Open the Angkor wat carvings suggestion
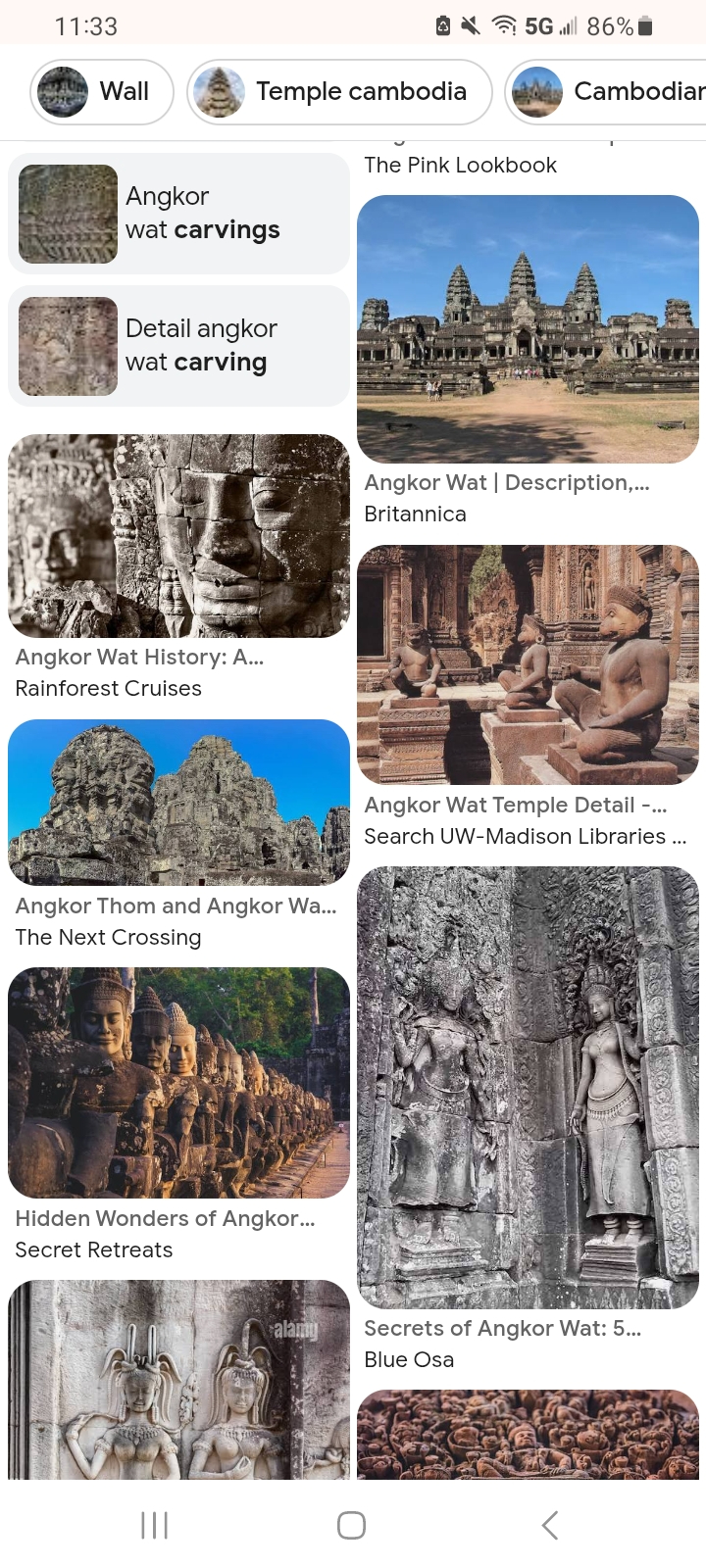 178,214
